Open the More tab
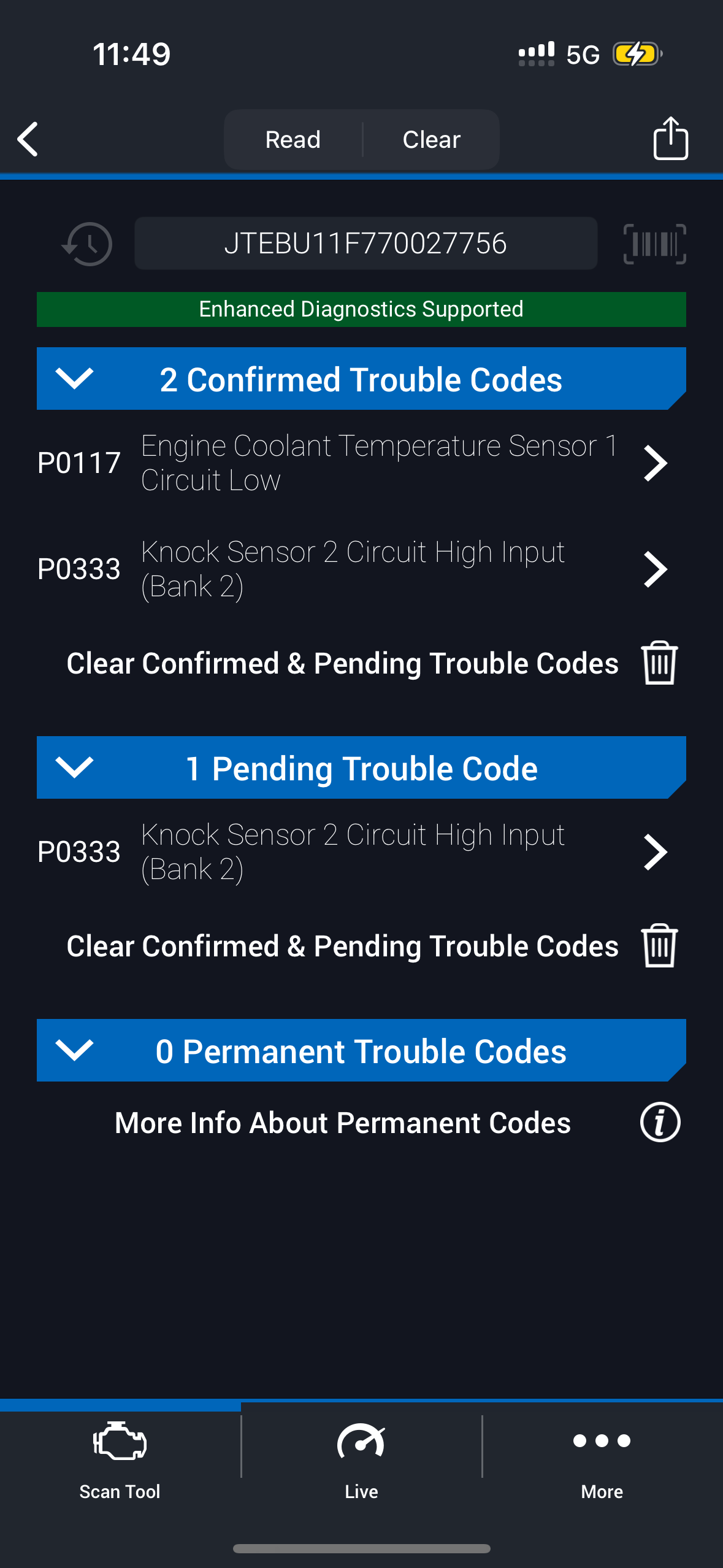The image size is (723, 1568). pyautogui.click(x=602, y=1460)
